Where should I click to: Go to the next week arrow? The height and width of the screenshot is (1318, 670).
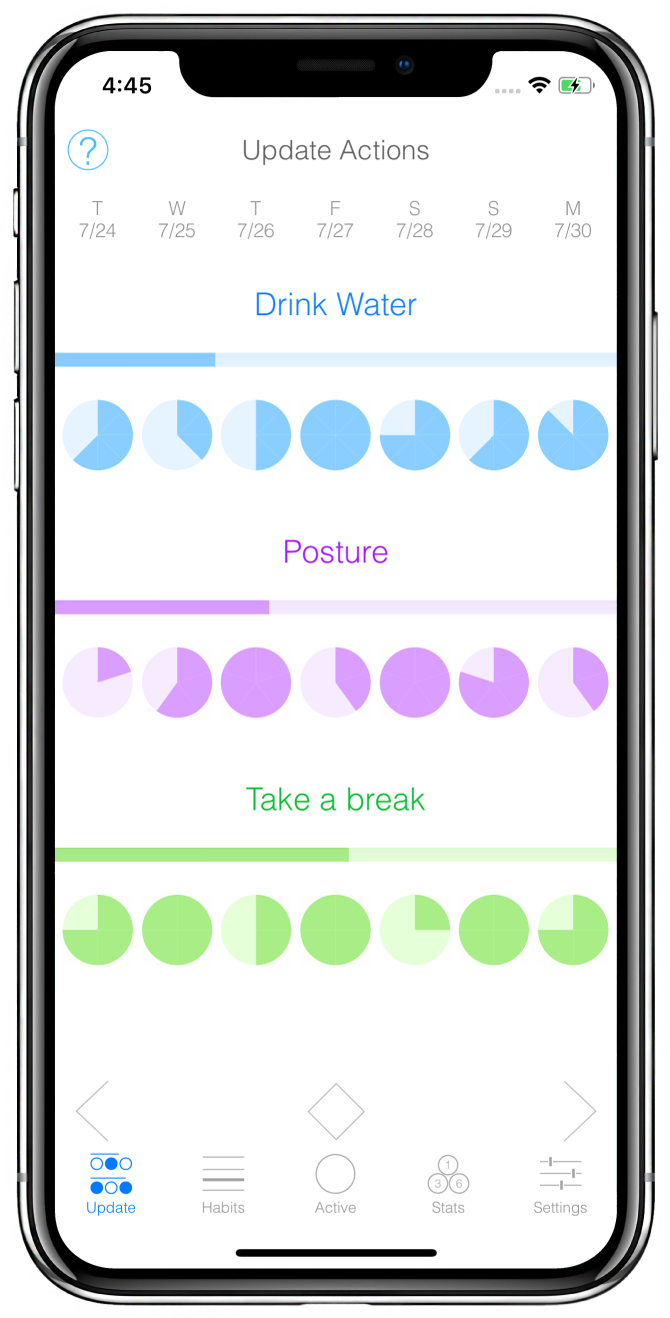click(579, 1111)
